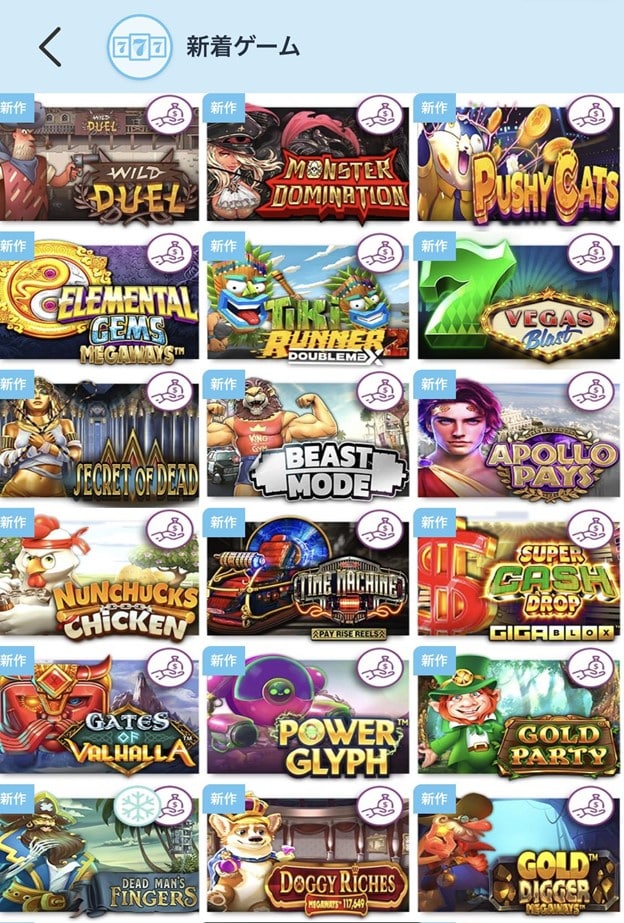The height and width of the screenshot is (923, 624).
Task: Select Elemental Gems Megaways
Action: [100, 300]
